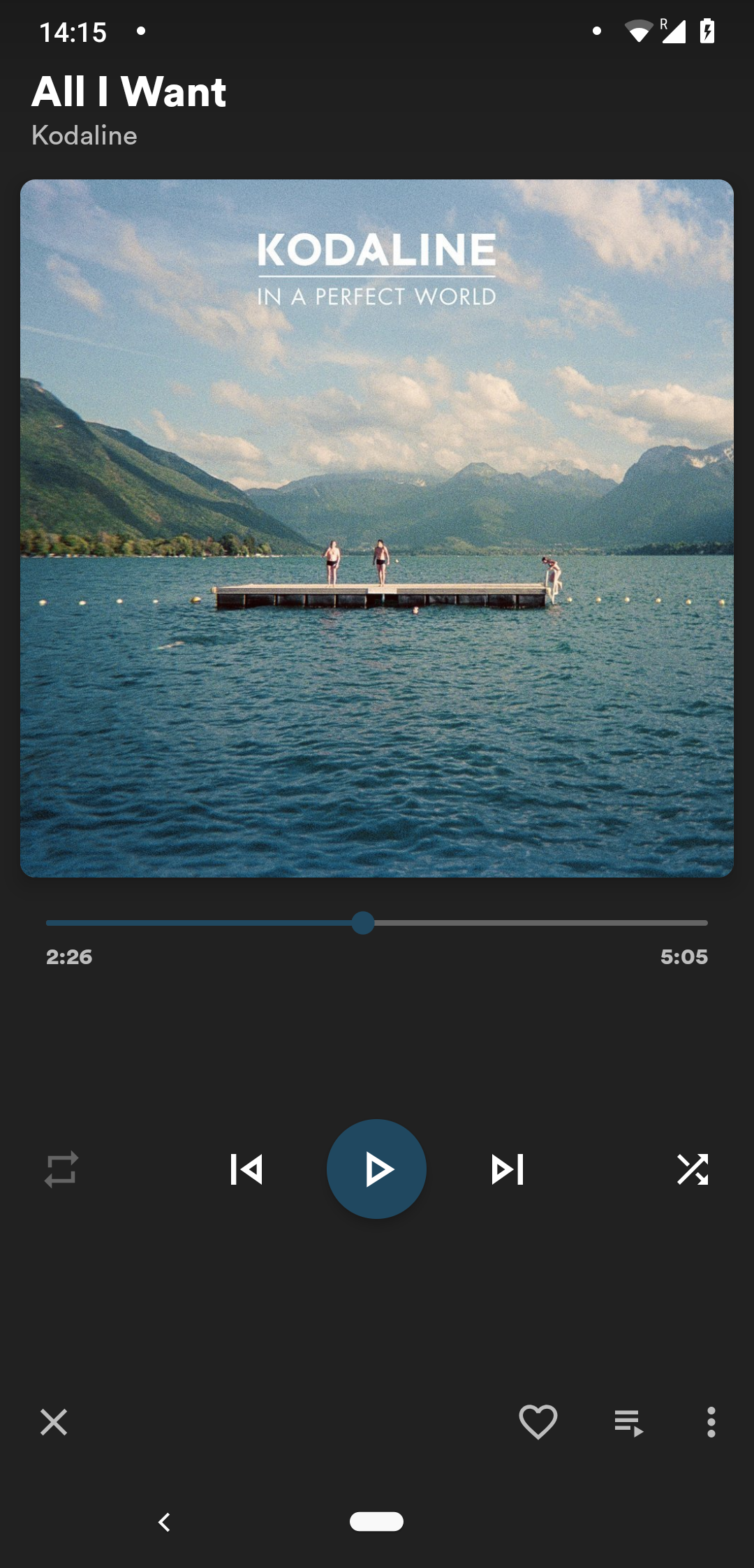Open the playing queue
This screenshot has height=1568, width=754.
628,1422
